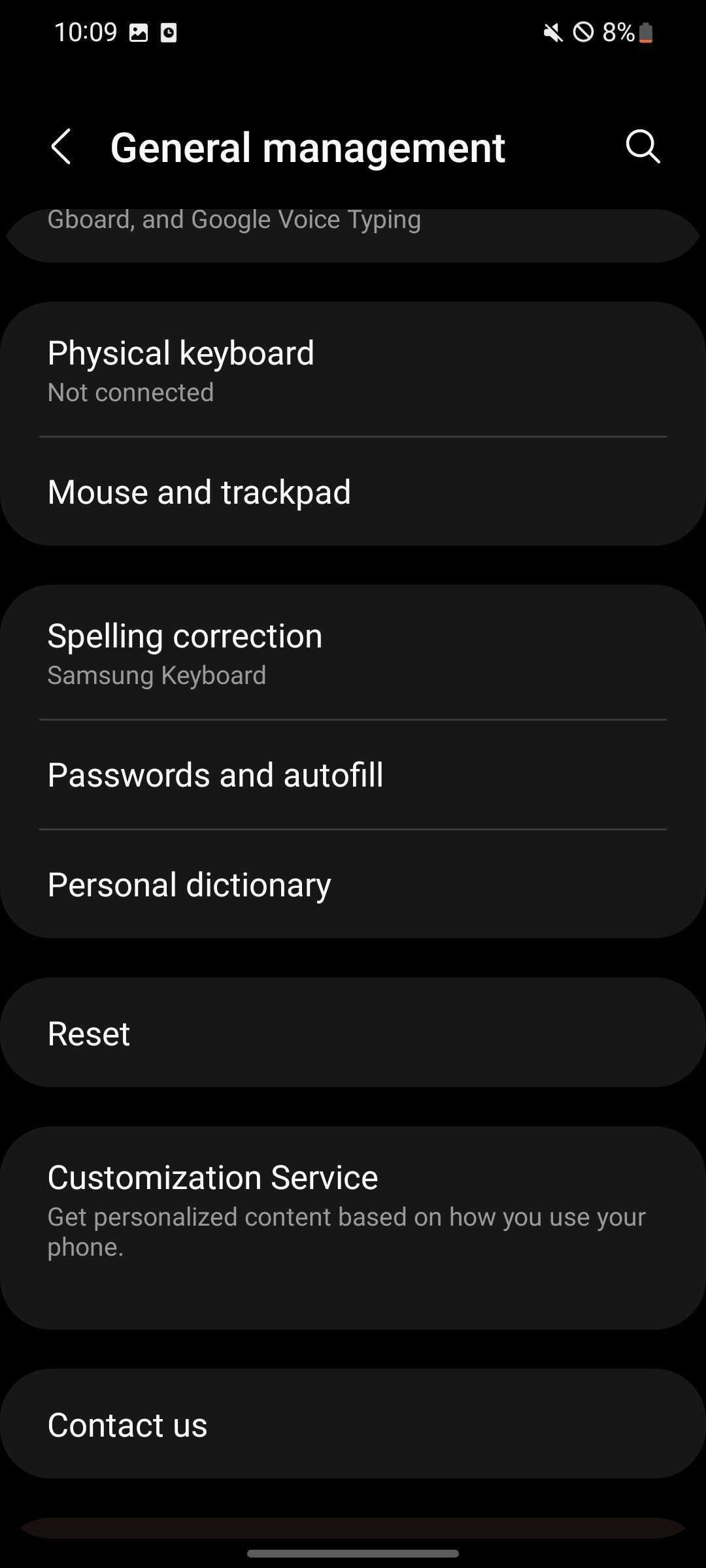The width and height of the screenshot is (706, 1568).
Task: Open the Reset options
Action: pyautogui.click(x=353, y=1033)
